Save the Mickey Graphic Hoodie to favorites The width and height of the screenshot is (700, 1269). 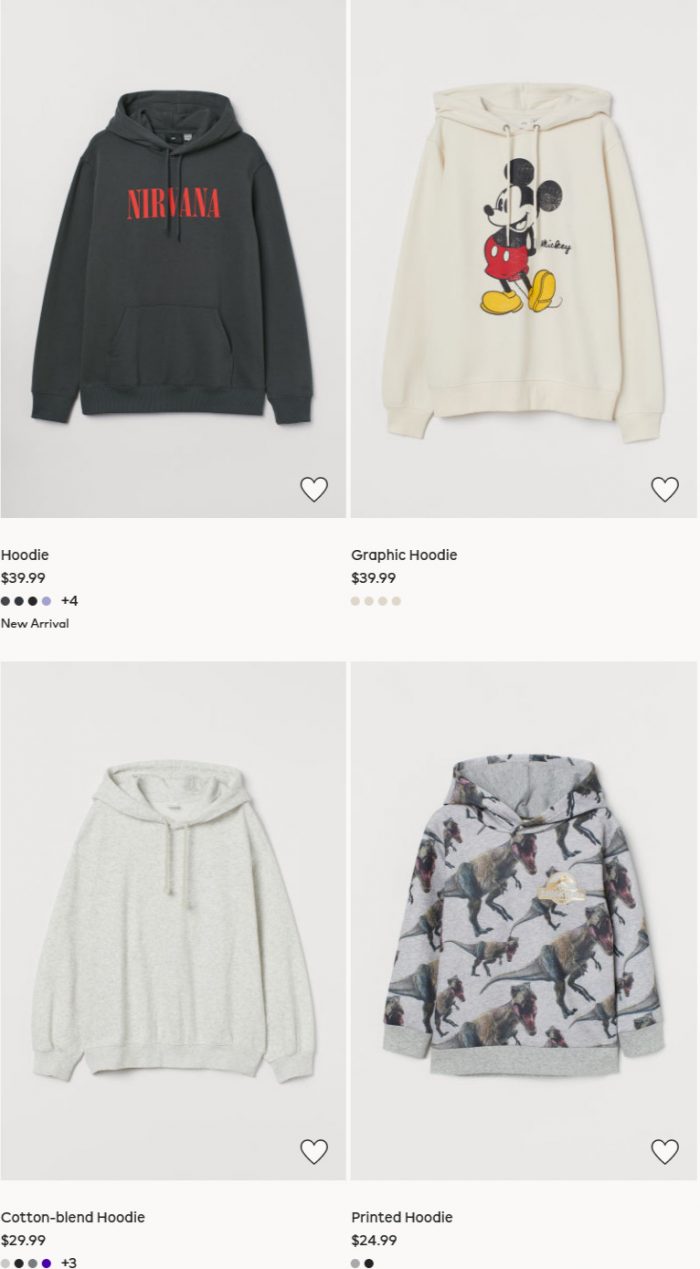coord(665,489)
